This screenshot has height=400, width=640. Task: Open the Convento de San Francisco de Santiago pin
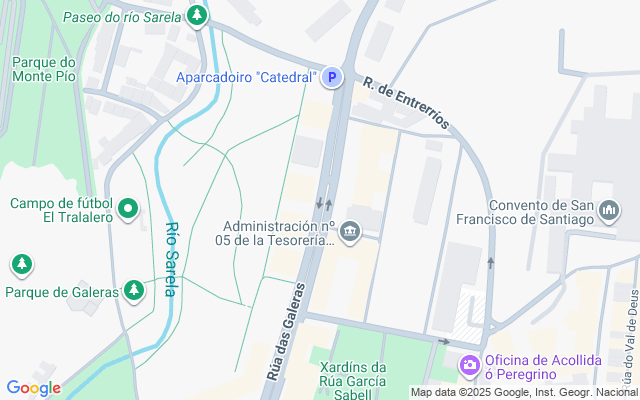point(609,211)
